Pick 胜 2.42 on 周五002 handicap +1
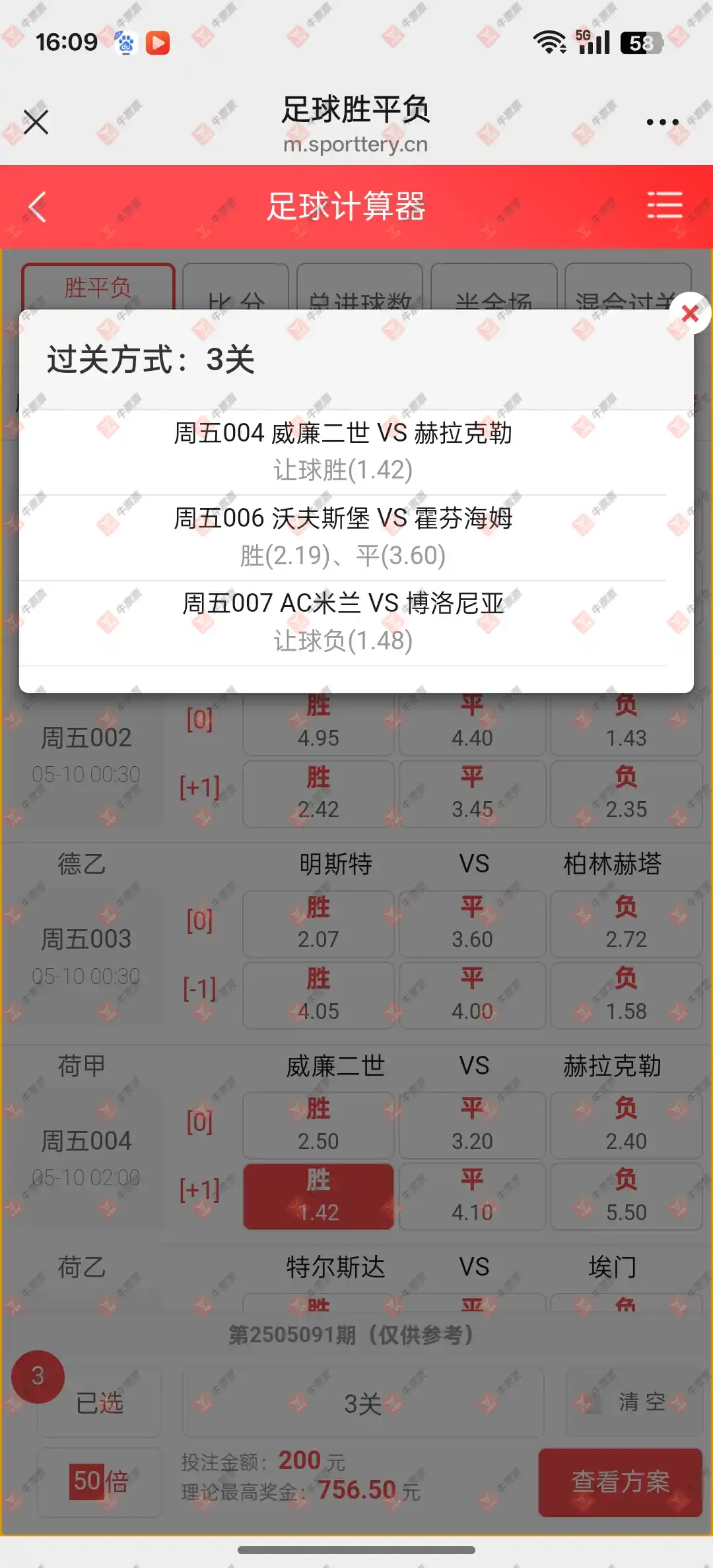 click(x=318, y=794)
